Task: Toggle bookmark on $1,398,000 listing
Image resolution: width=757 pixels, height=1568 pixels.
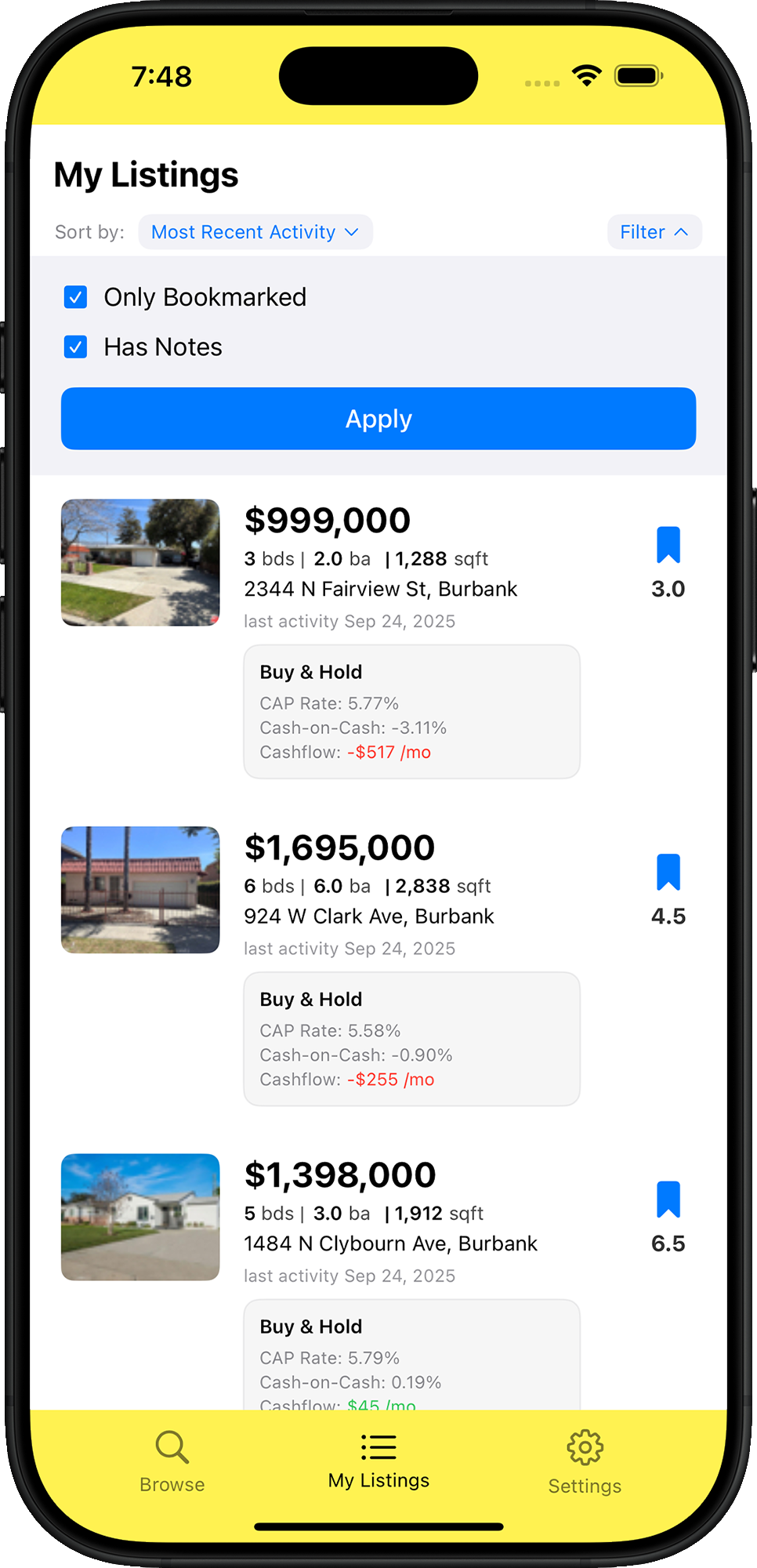Action: coord(668,1200)
